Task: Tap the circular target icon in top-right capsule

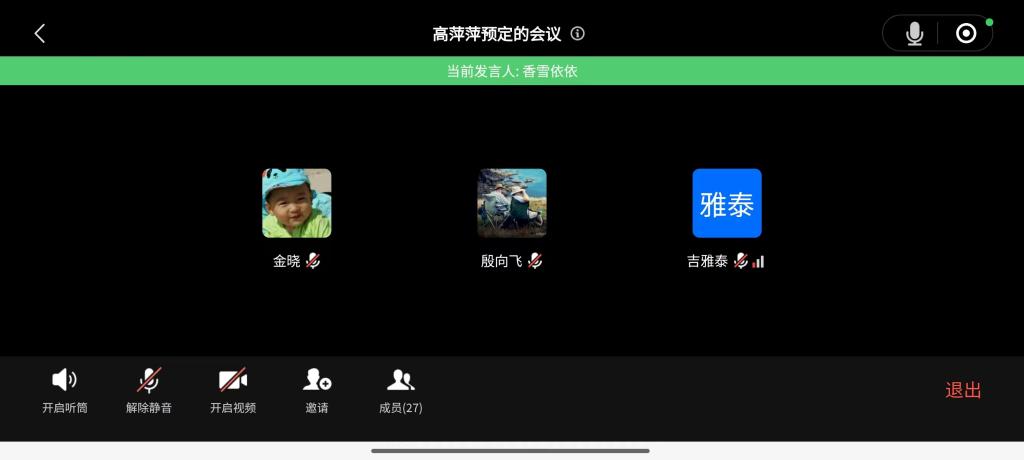Action: [x=966, y=33]
